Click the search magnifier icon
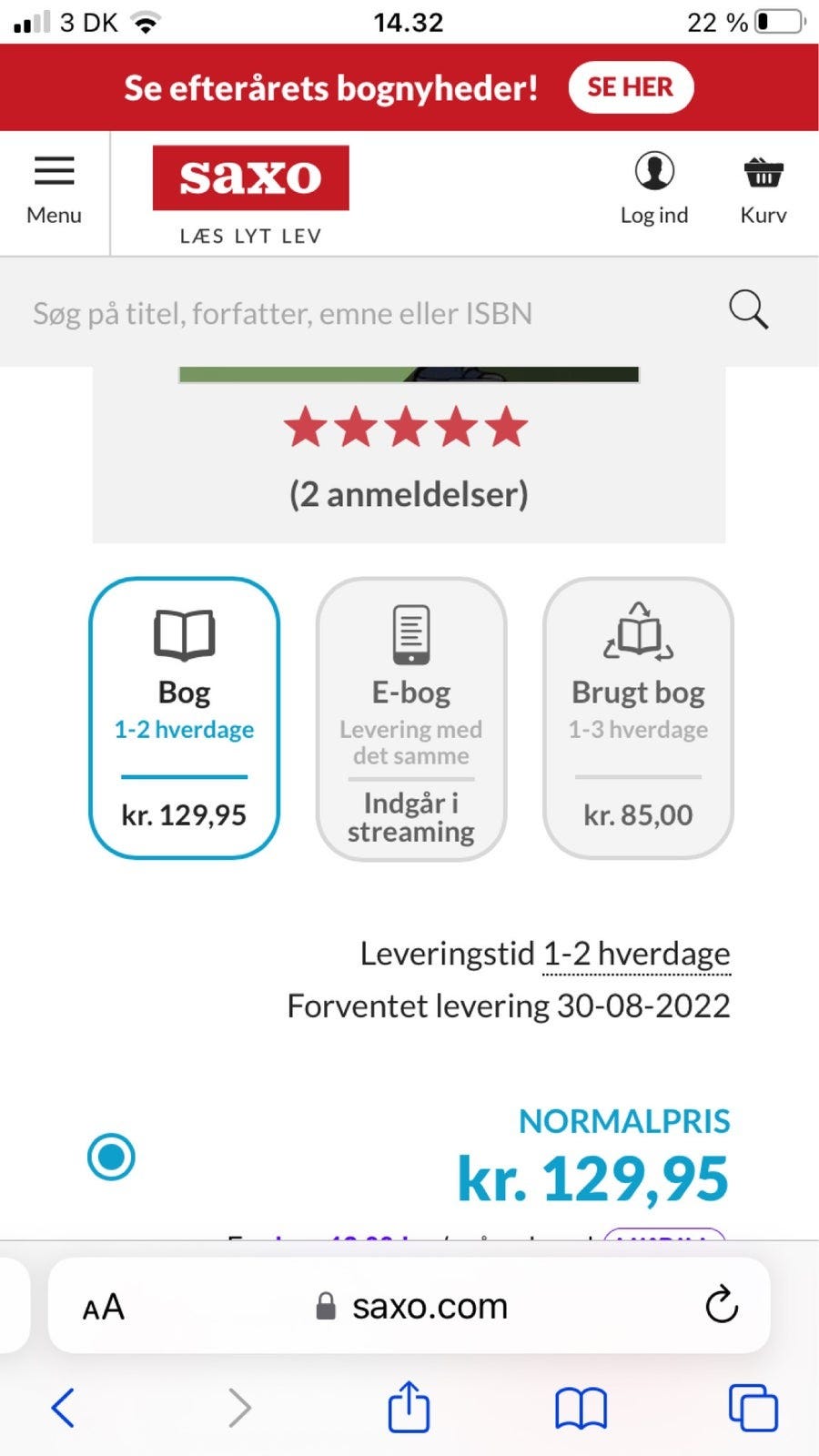This screenshot has width=819, height=1456. tap(748, 310)
